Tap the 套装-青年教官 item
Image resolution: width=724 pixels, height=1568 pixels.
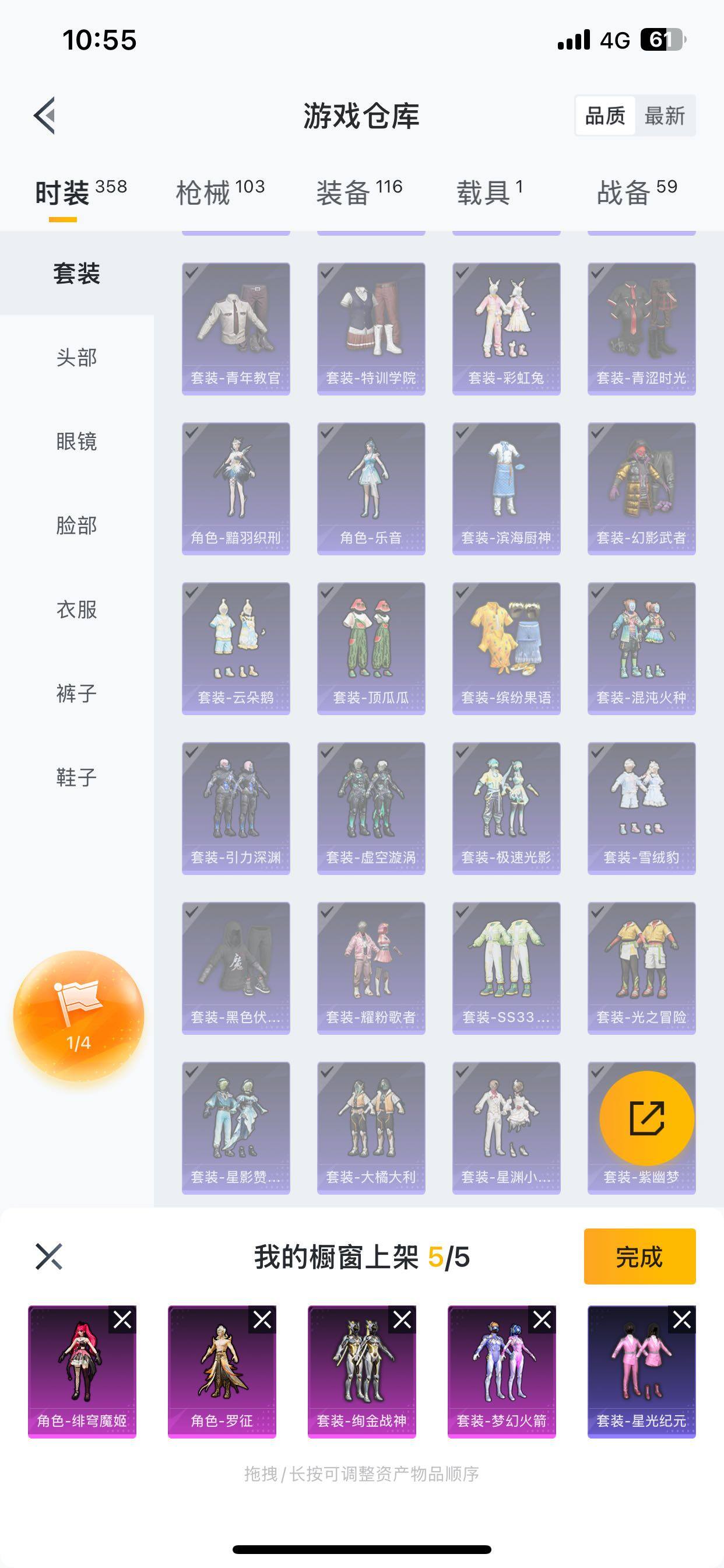pos(236,328)
